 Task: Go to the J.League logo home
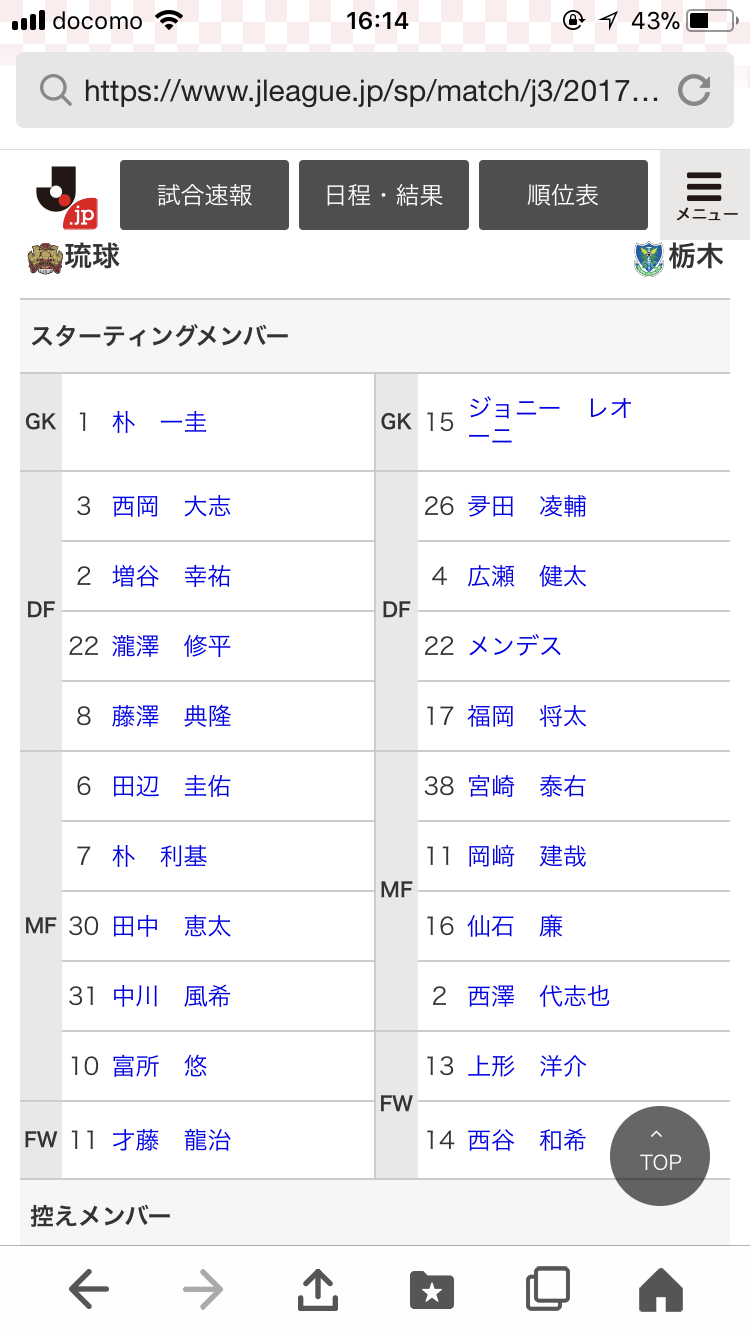[65, 194]
